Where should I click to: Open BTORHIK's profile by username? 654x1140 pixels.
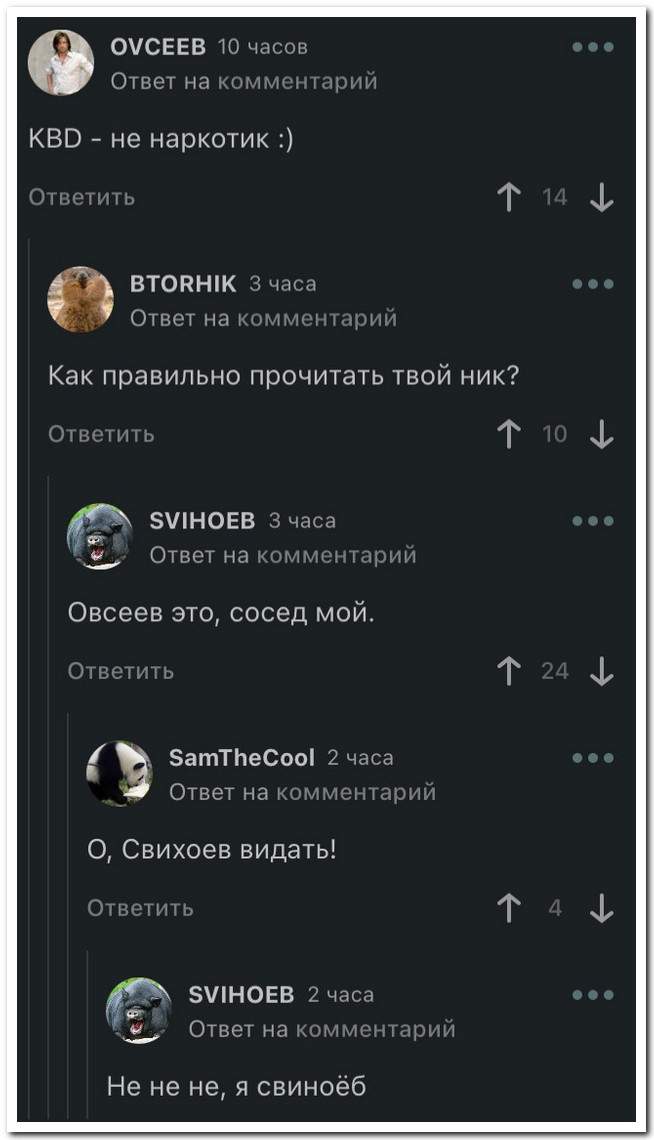tap(183, 284)
